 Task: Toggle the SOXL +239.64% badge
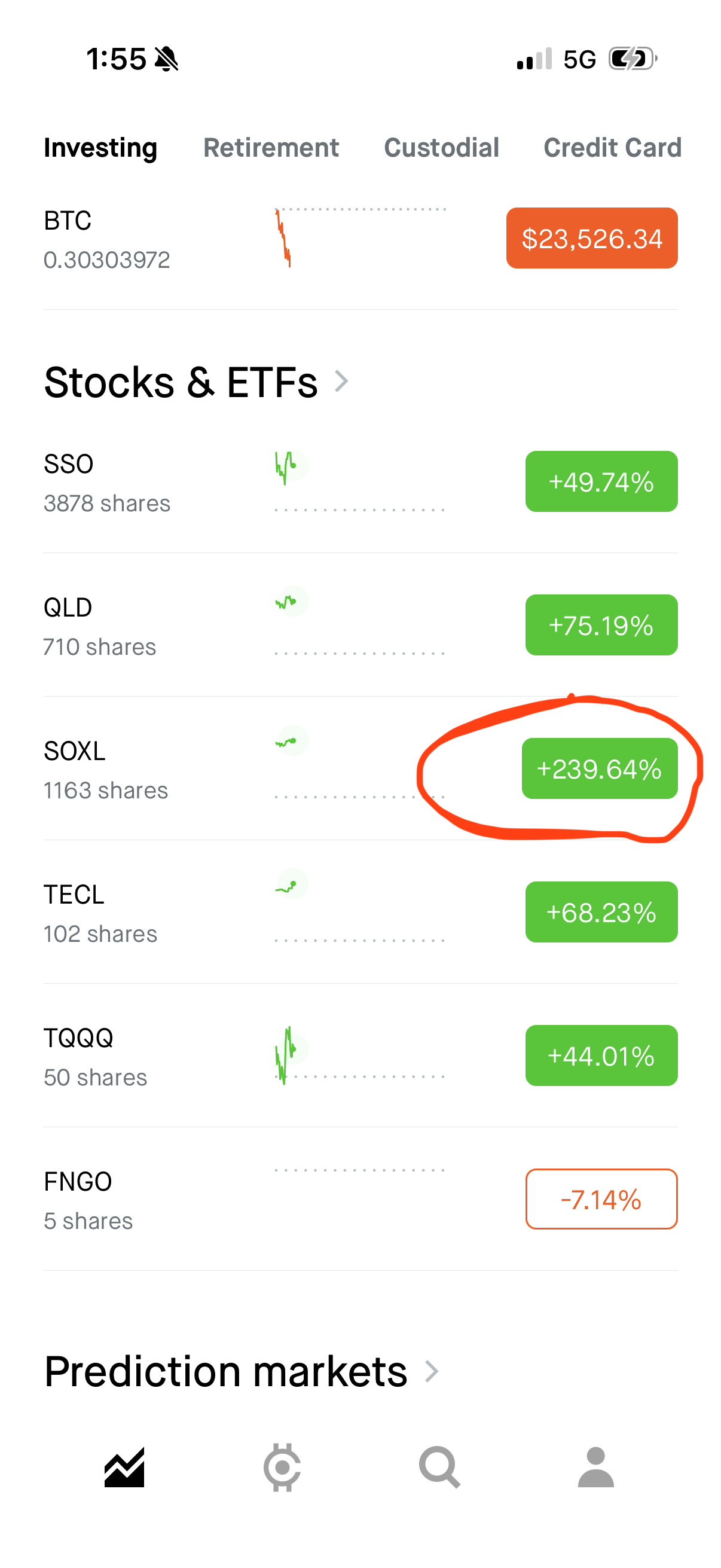(x=599, y=769)
